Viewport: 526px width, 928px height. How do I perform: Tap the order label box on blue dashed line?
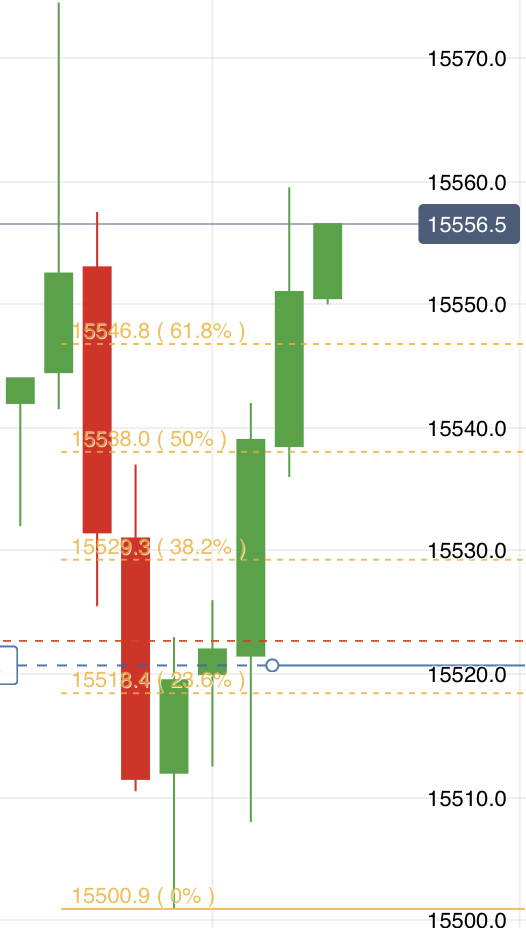point(8,665)
